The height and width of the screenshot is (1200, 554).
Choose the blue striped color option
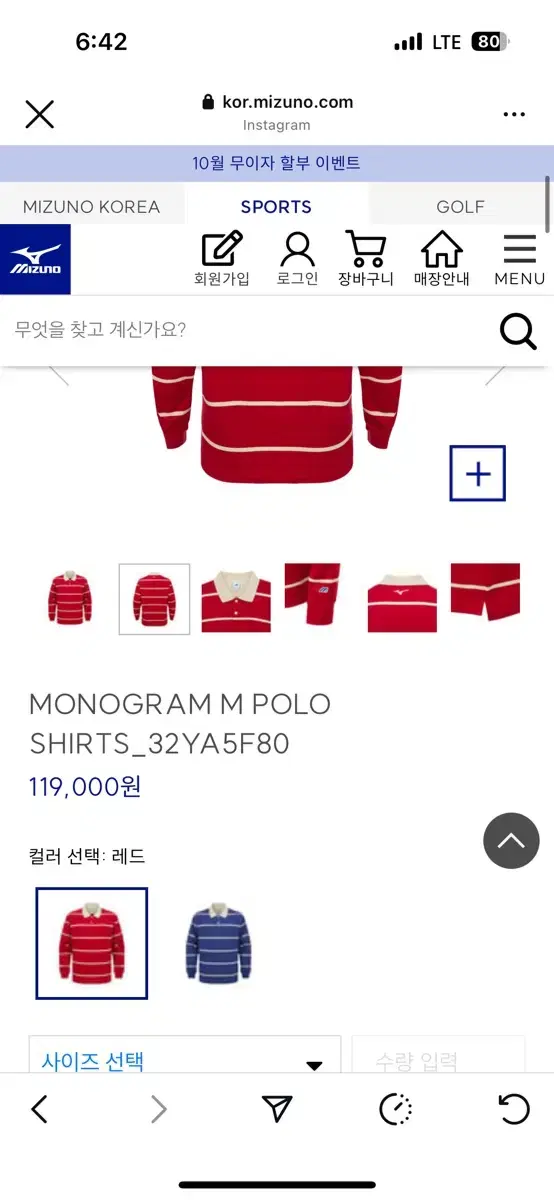pos(219,943)
